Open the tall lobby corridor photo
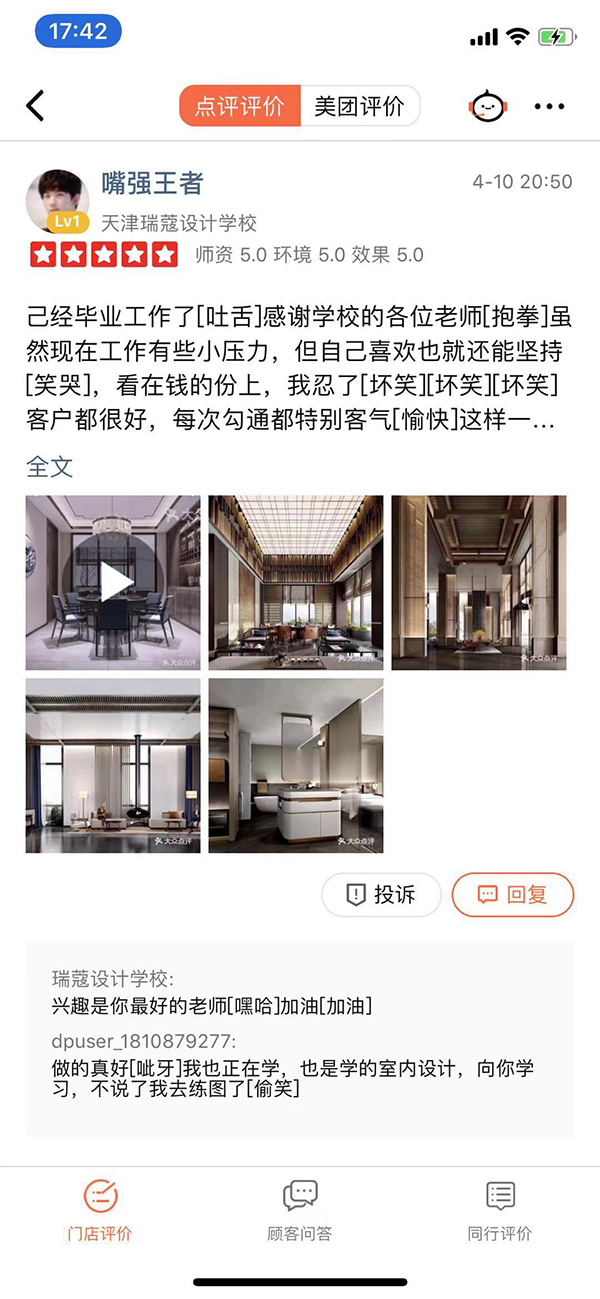The image size is (600, 1299). (x=479, y=582)
